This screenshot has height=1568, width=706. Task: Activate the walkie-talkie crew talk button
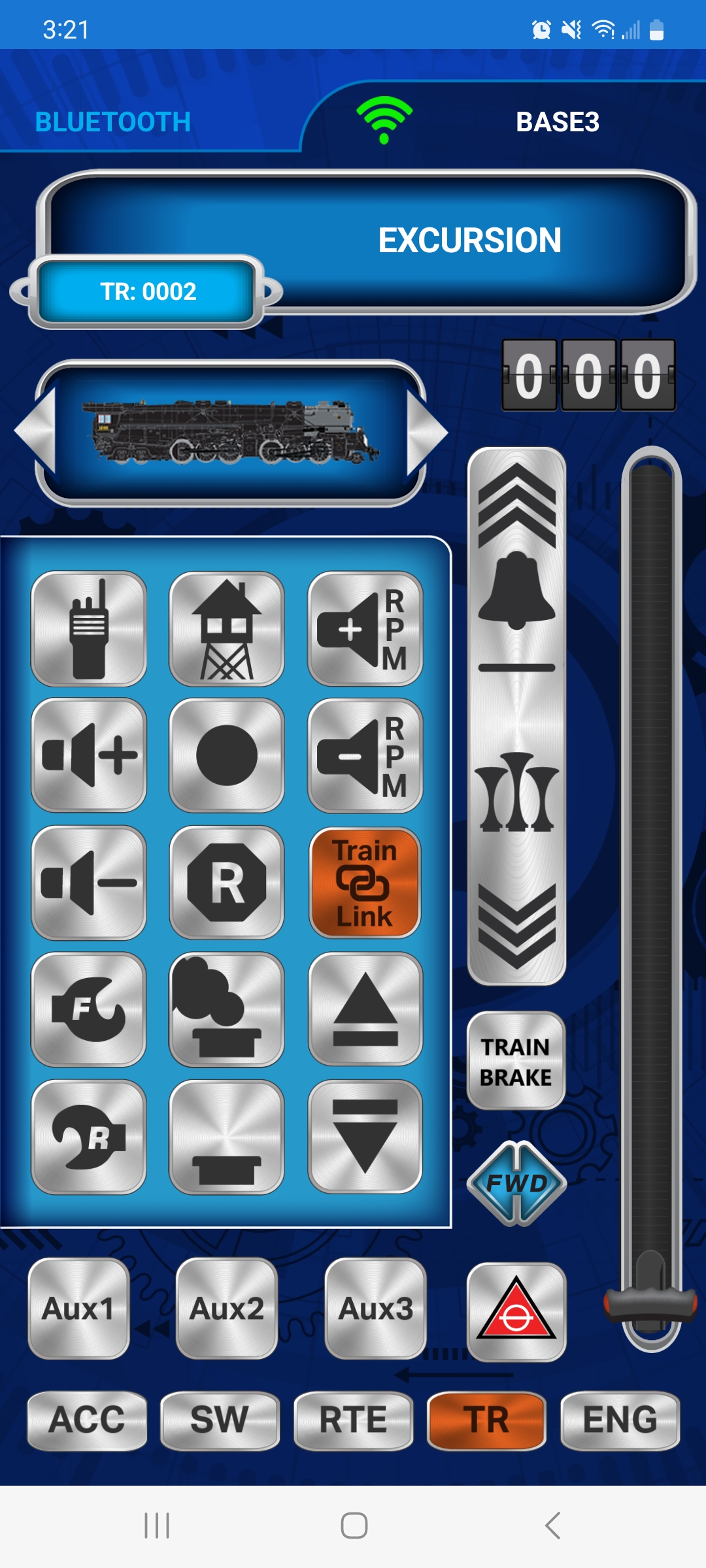pos(89,629)
